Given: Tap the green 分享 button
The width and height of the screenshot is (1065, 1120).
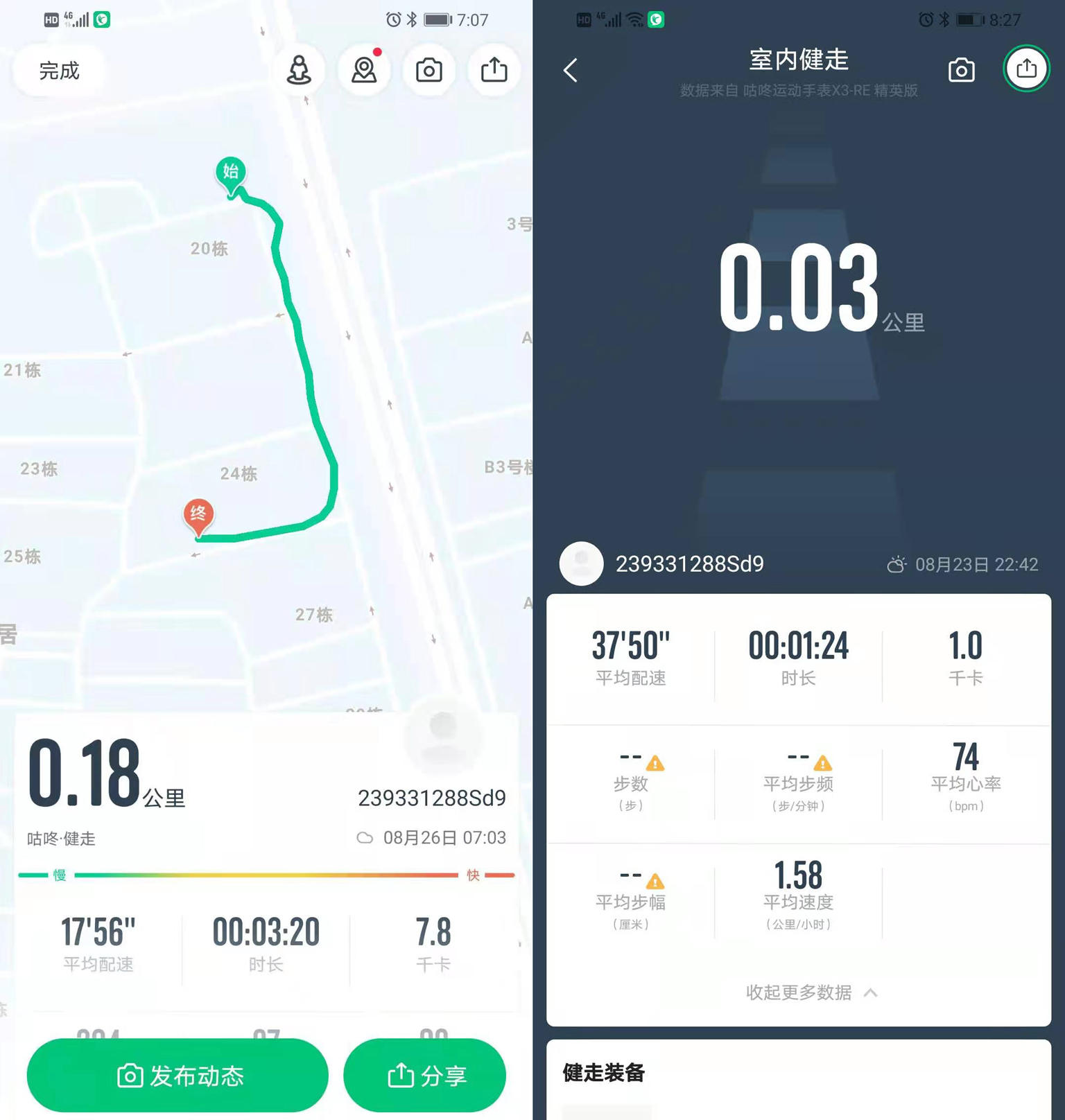Looking at the screenshot, I should coord(425,1075).
